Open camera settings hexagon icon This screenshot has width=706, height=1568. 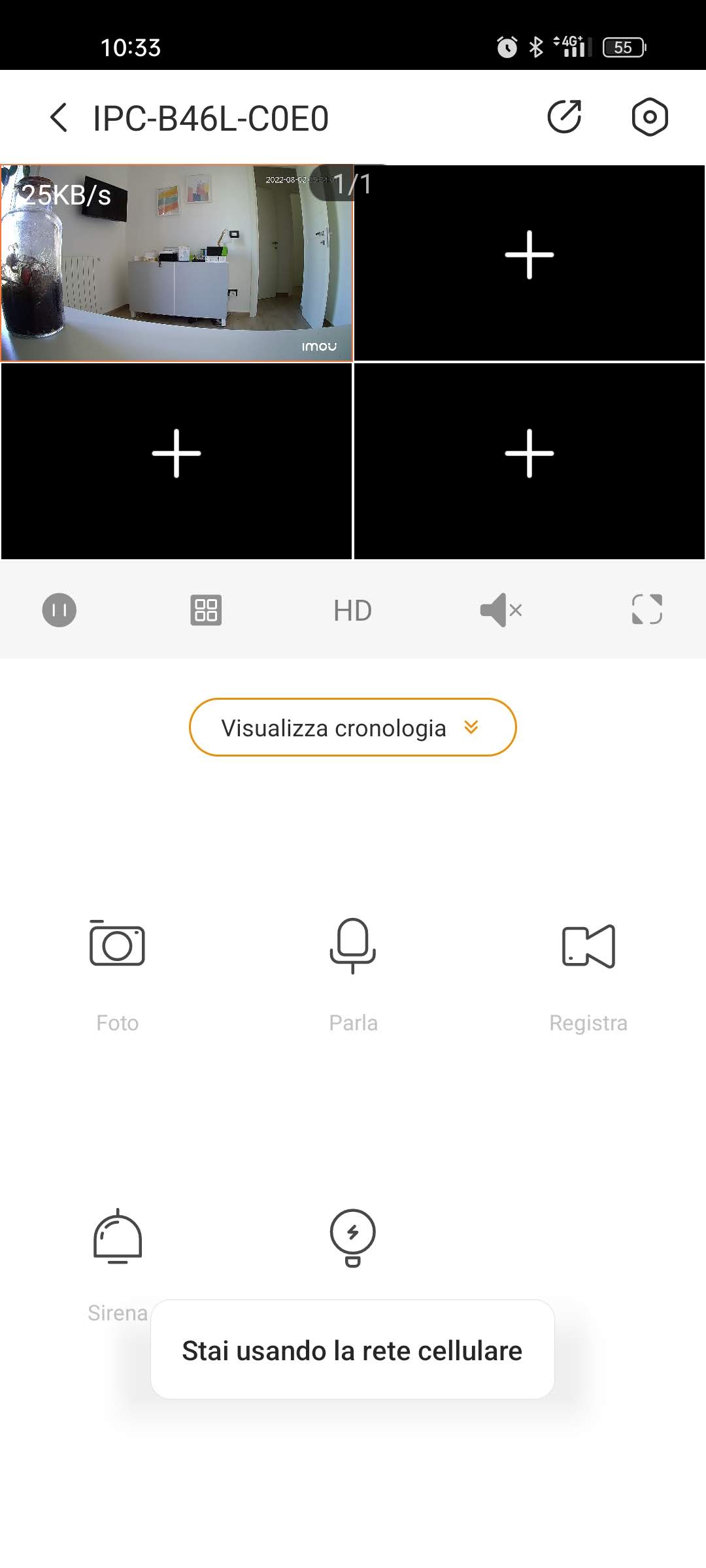650,118
